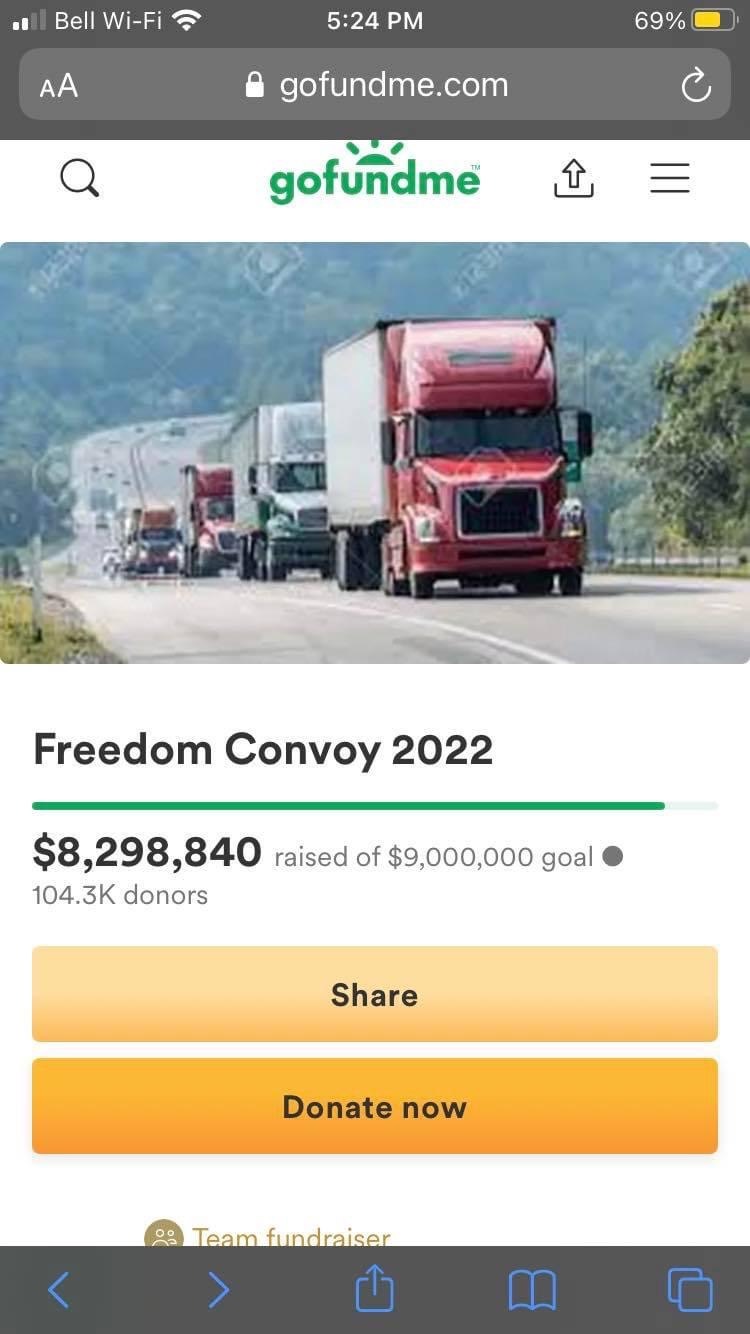
Task: Open the hamburger menu
Action: tap(670, 178)
